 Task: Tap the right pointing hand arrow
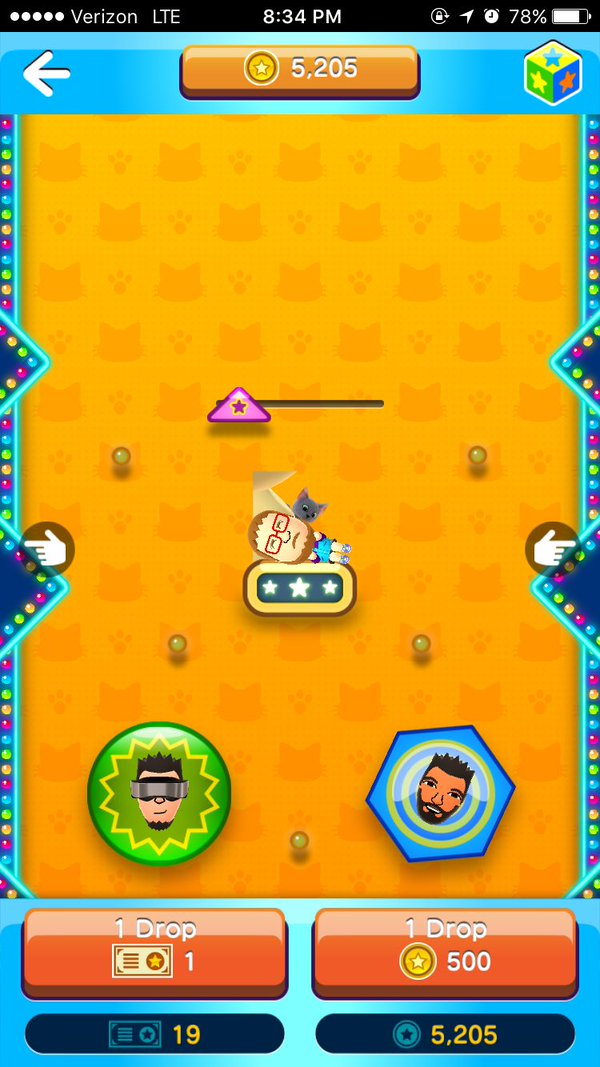tap(553, 548)
